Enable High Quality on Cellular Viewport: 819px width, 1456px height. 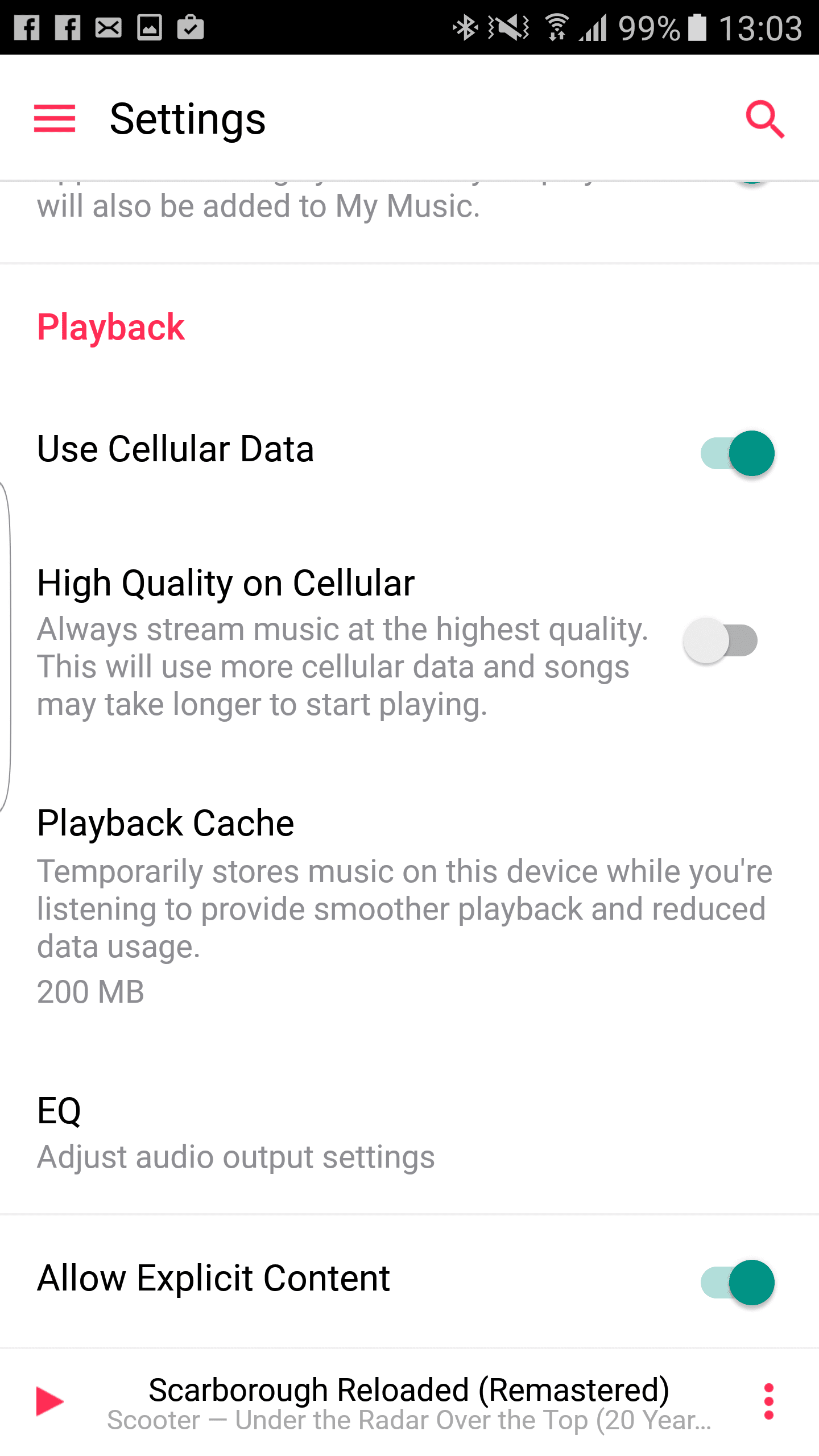(721, 640)
